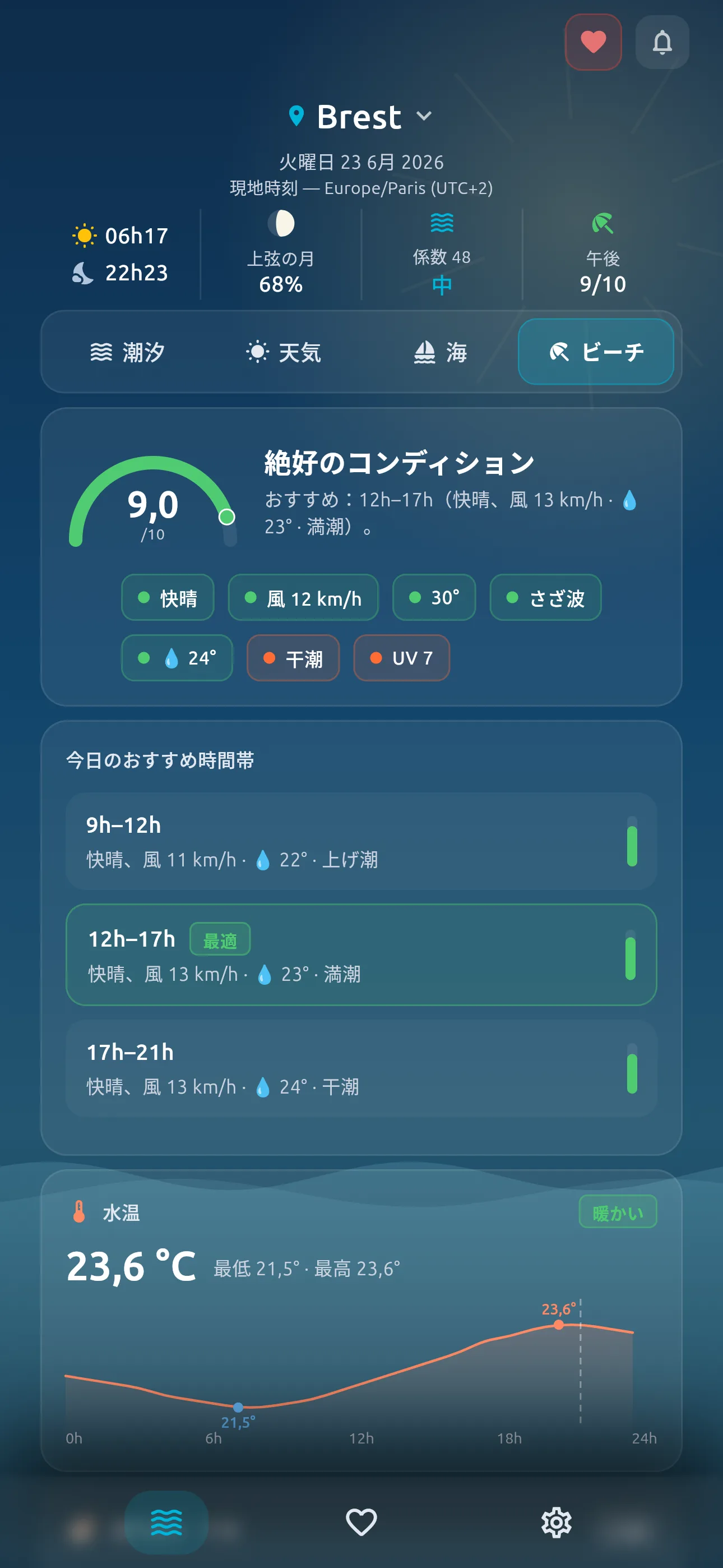The height and width of the screenshot is (1568, 723).
Task: Go to the tides waves bottom tab
Action: tap(166, 1522)
